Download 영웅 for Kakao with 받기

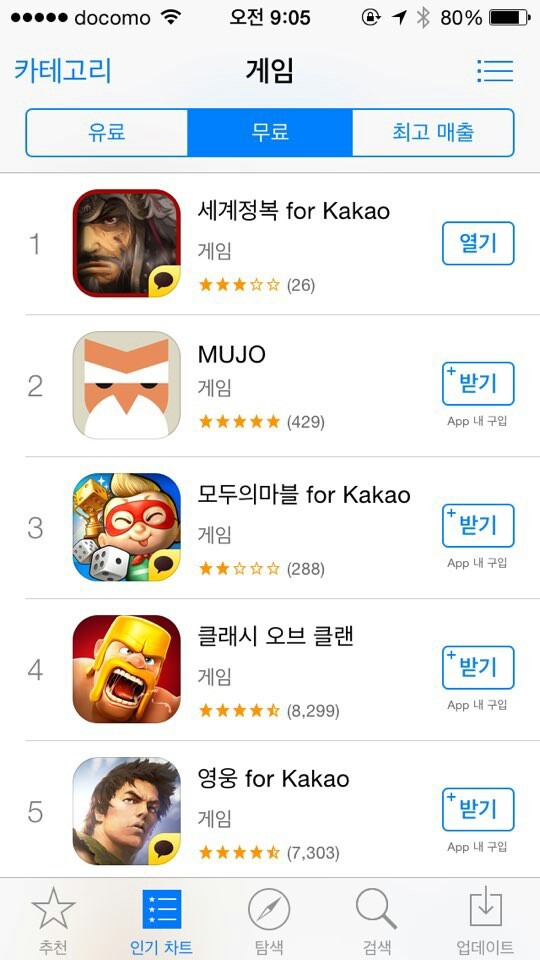tap(478, 809)
